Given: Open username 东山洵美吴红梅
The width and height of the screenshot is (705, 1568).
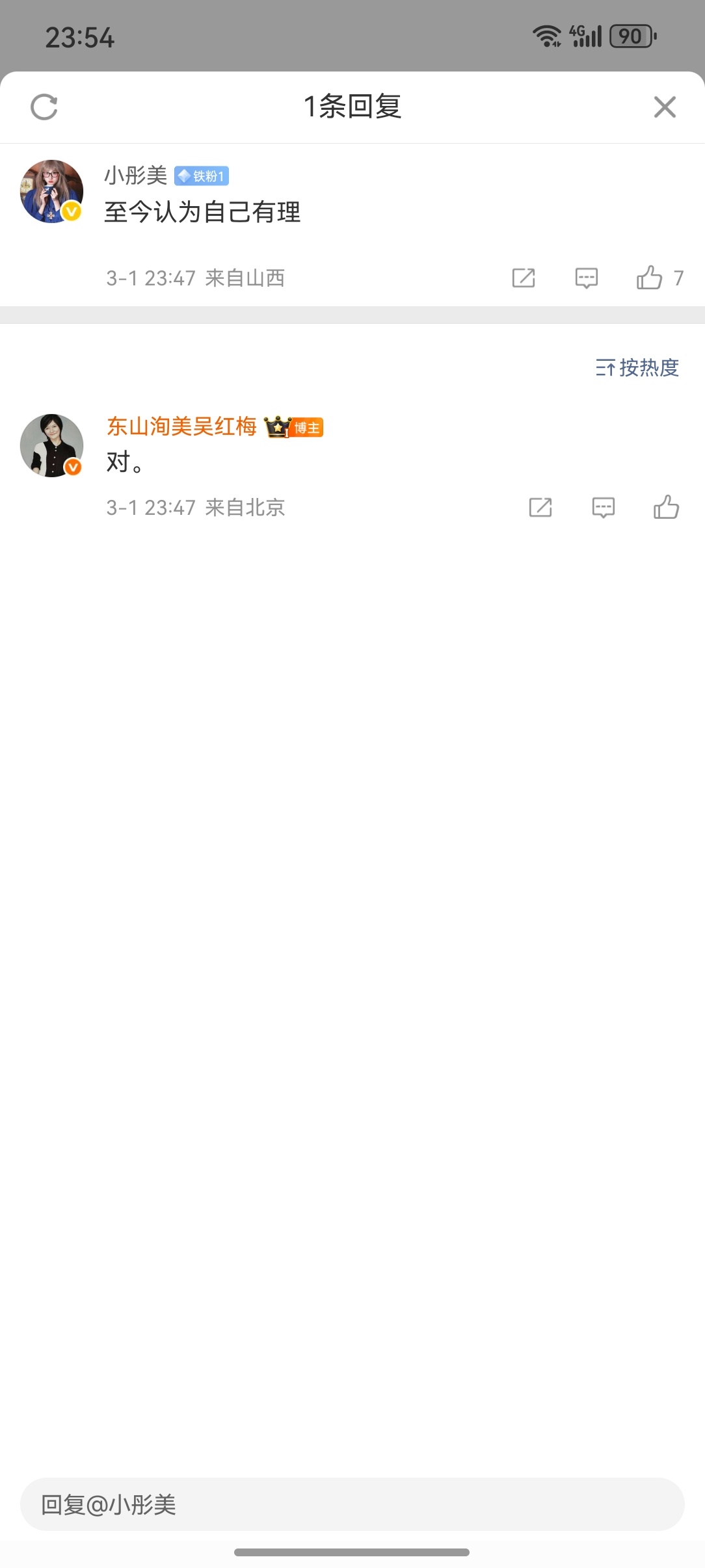Looking at the screenshot, I should click(180, 428).
